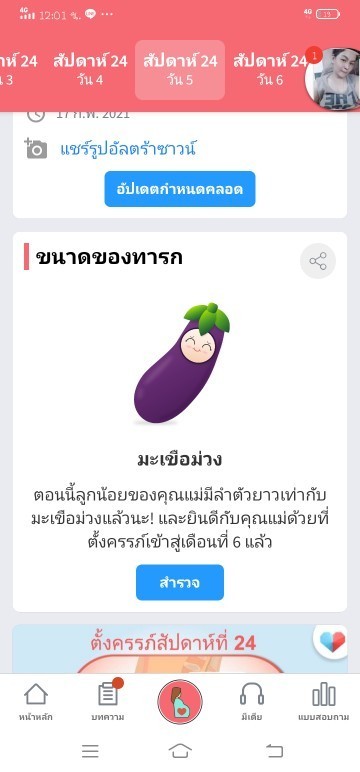Switch to the บทความ articles tab
Screen dimensions: 360x772
(x=108, y=702)
